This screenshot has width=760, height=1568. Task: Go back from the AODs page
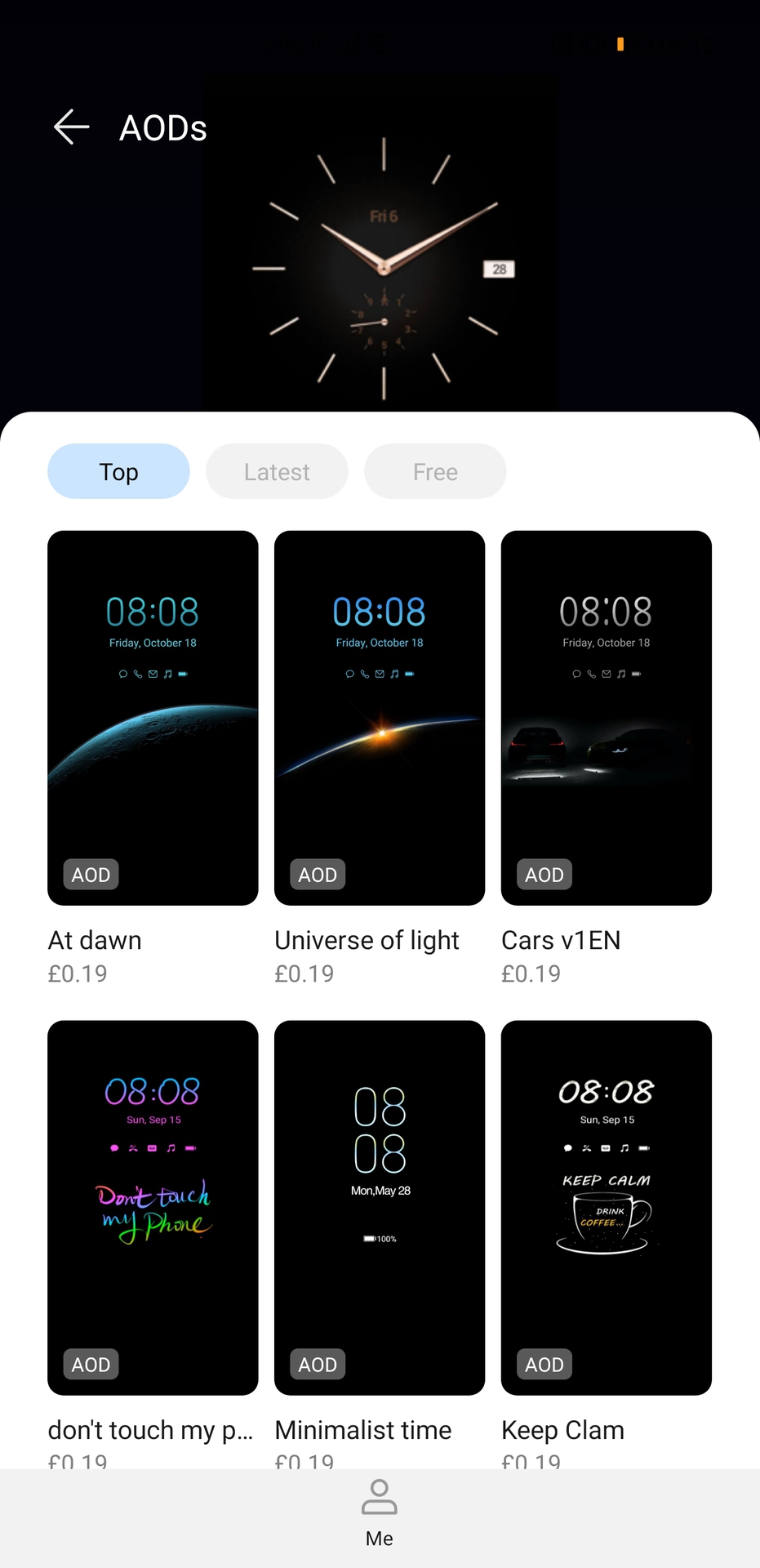tap(71, 127)
